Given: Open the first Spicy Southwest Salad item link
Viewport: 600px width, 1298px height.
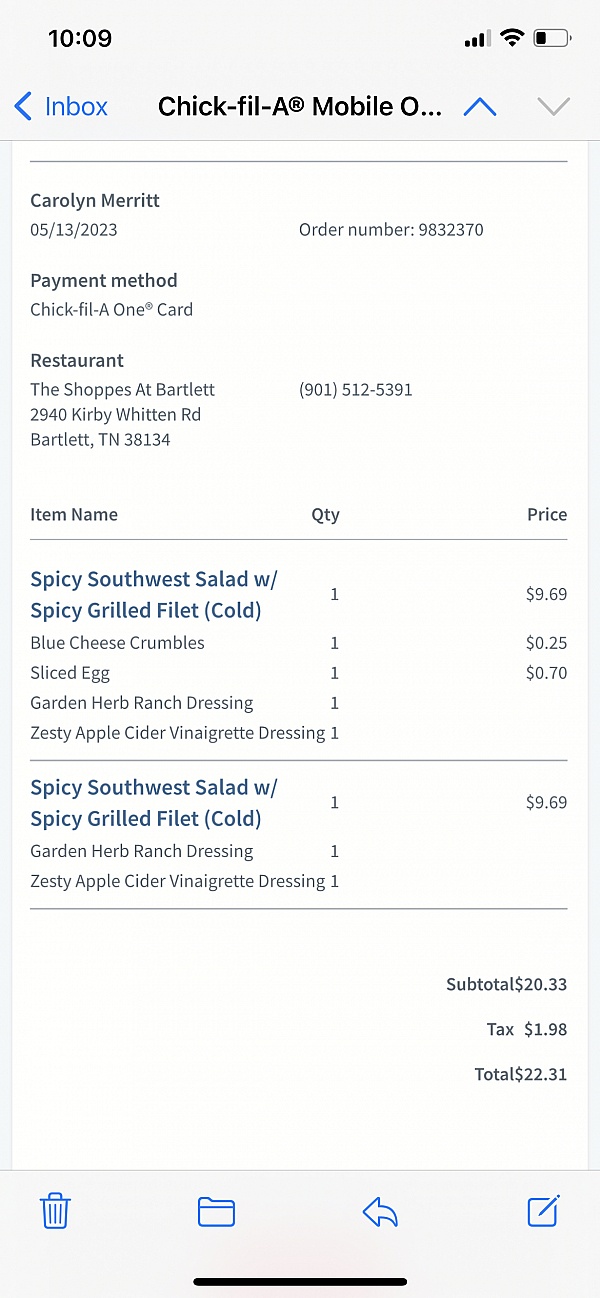Looking at the screenshot, I should pos(154,595).
